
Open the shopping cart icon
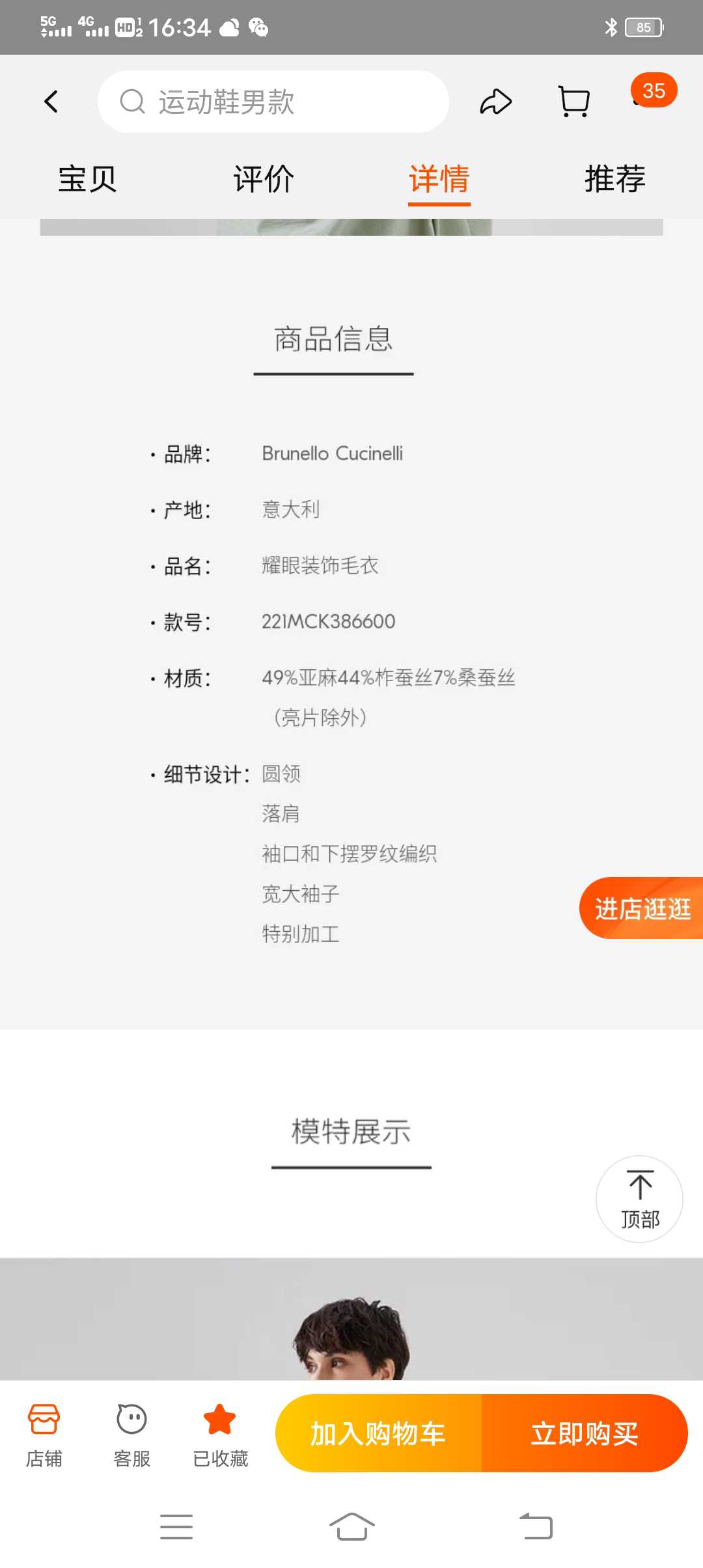click(x=574, y=102)
